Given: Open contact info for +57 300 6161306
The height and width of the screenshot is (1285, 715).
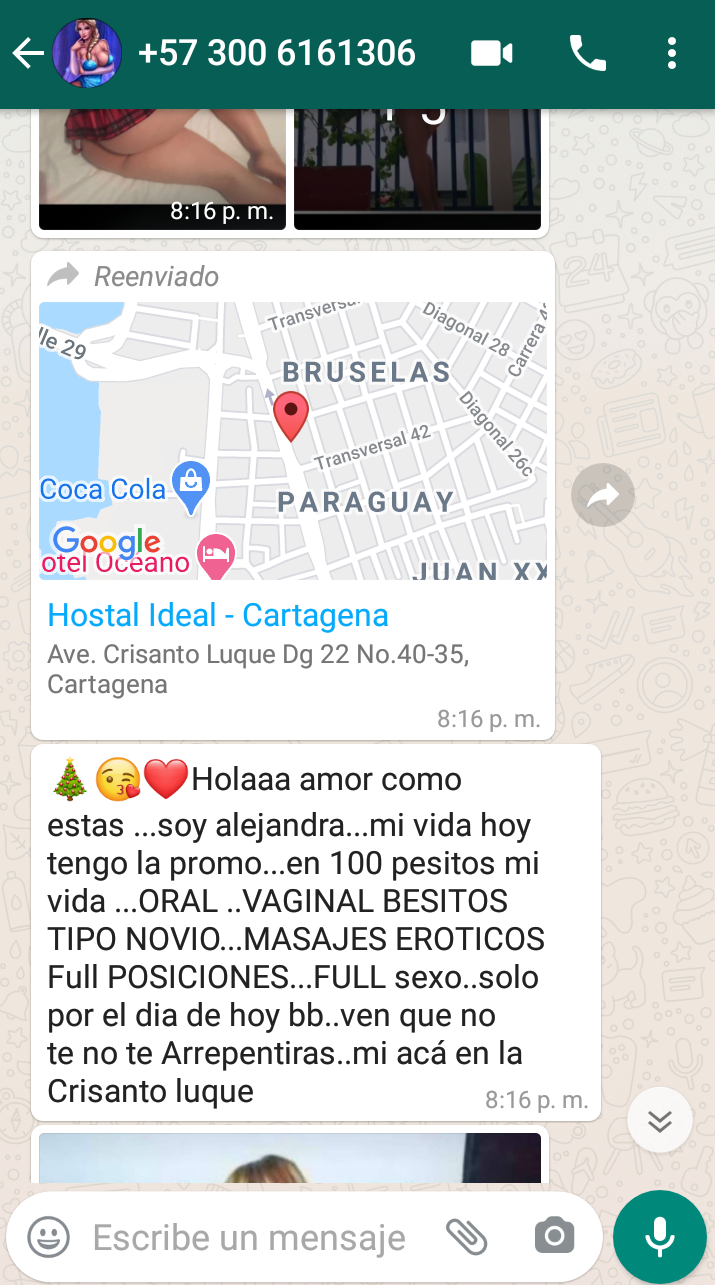Looking at the screenshot, I should click(276, 53).
